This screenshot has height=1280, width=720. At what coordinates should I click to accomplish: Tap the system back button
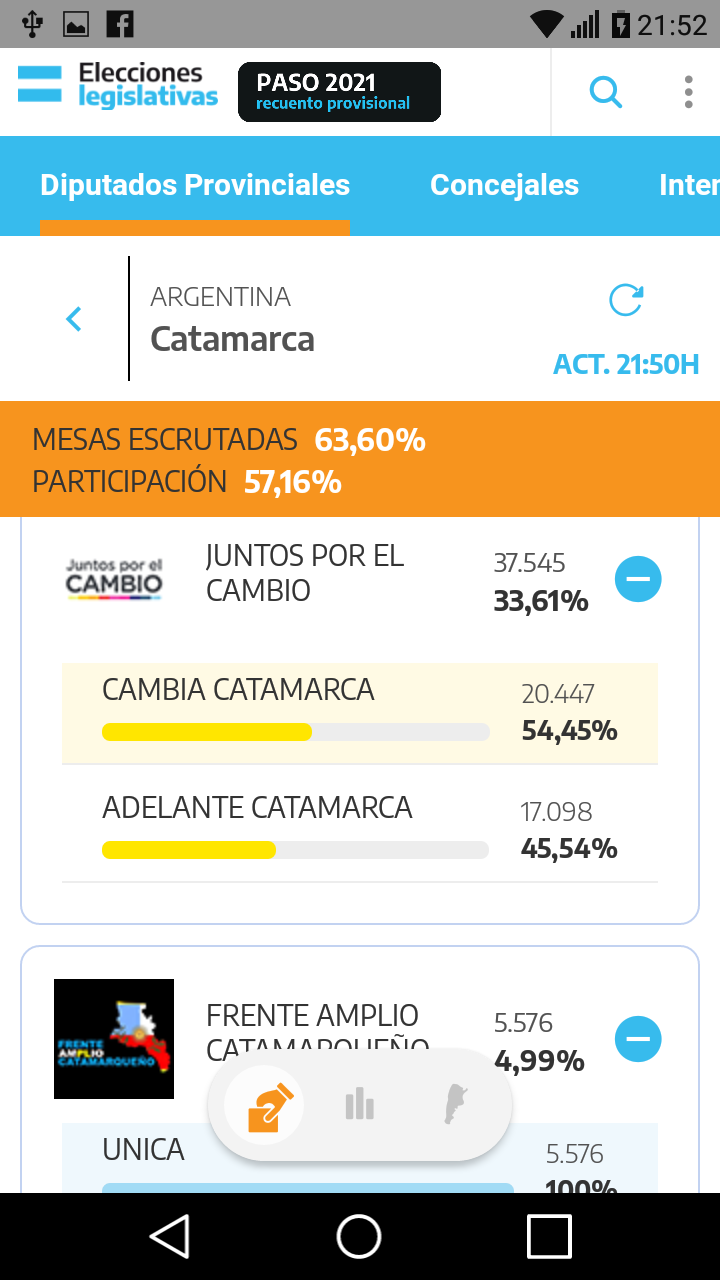(x=170, y=1236)
